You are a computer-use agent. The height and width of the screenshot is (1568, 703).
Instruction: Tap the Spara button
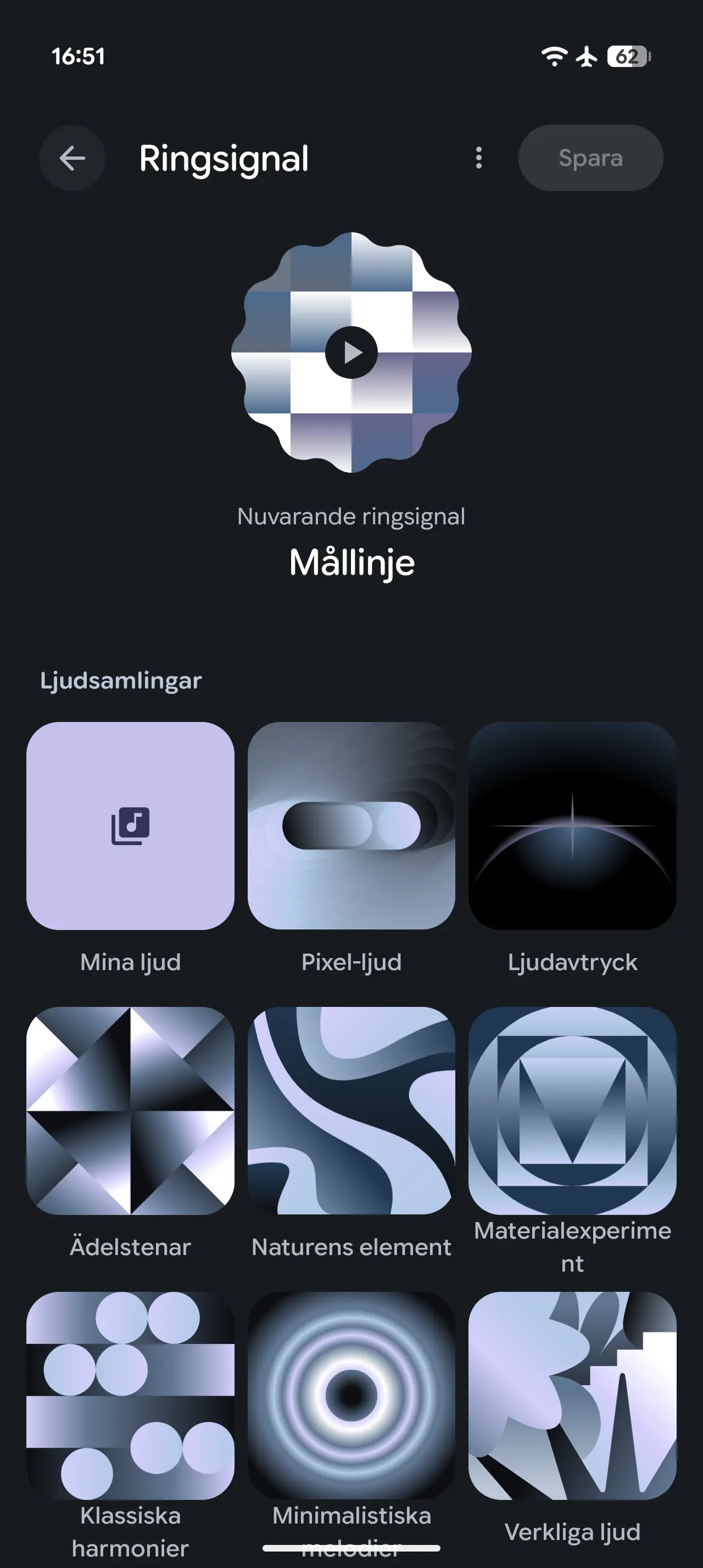[x=590, y=158]
